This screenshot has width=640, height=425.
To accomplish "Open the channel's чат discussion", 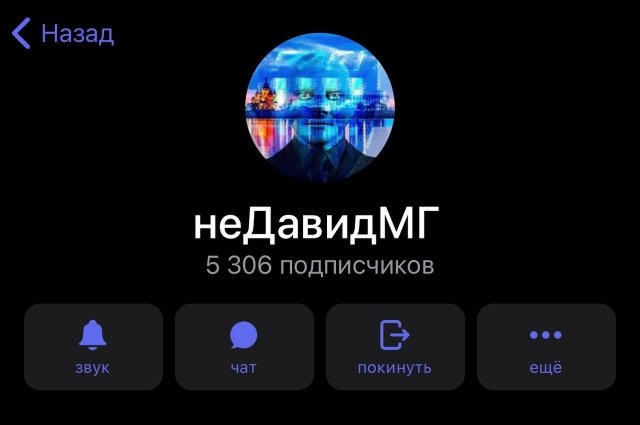I will tap(243, 346).
